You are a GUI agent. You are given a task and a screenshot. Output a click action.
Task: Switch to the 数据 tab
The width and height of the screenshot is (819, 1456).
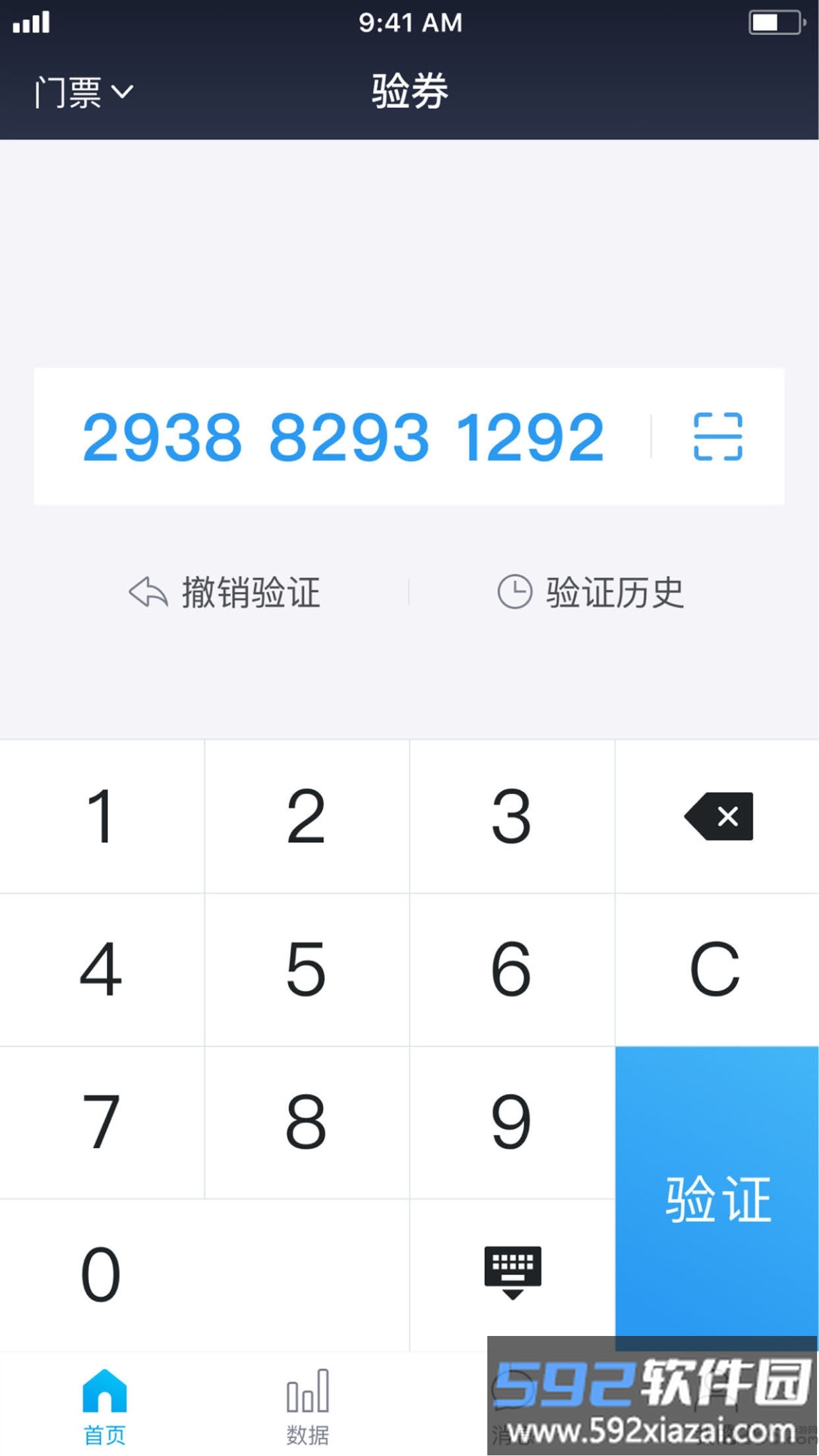(x=307, y=1406)
